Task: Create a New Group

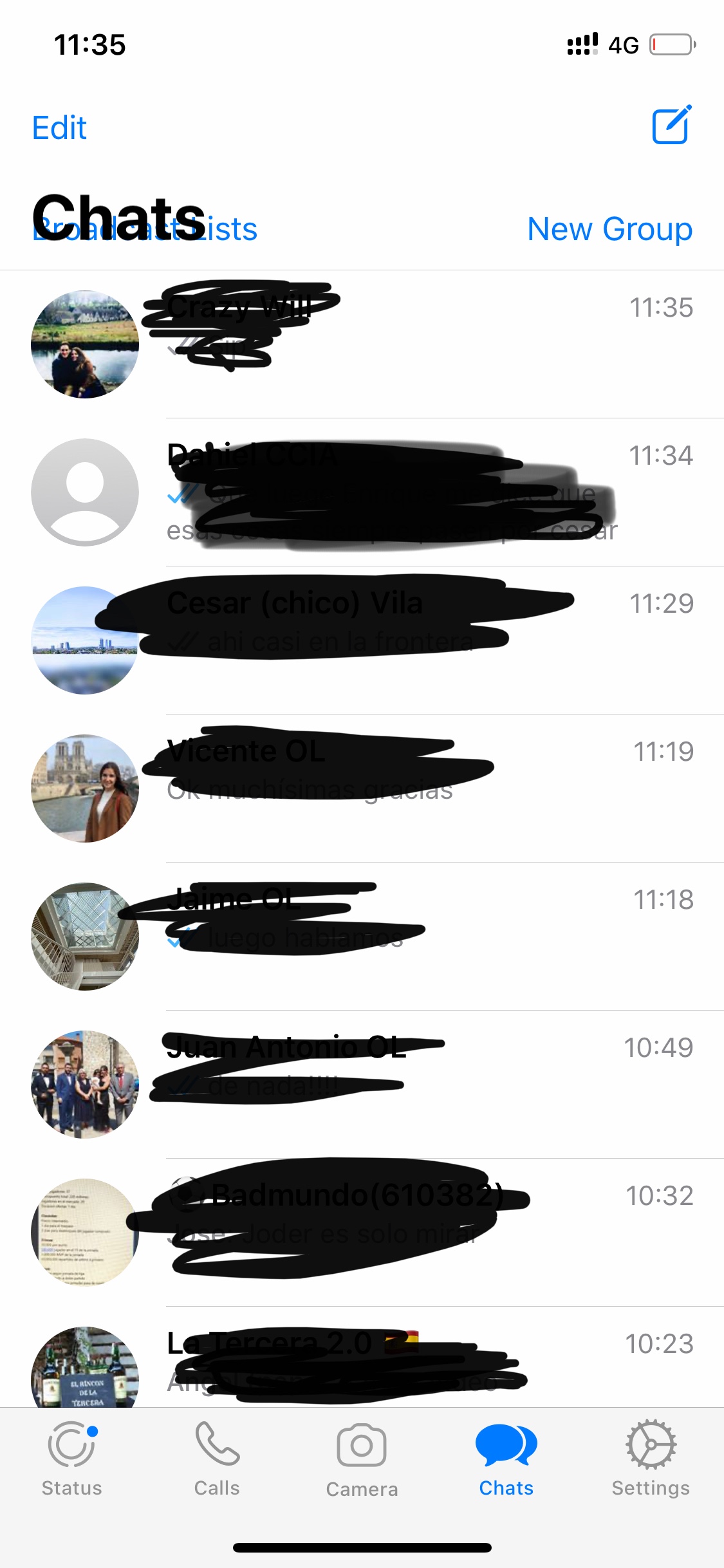Action: 609,229
